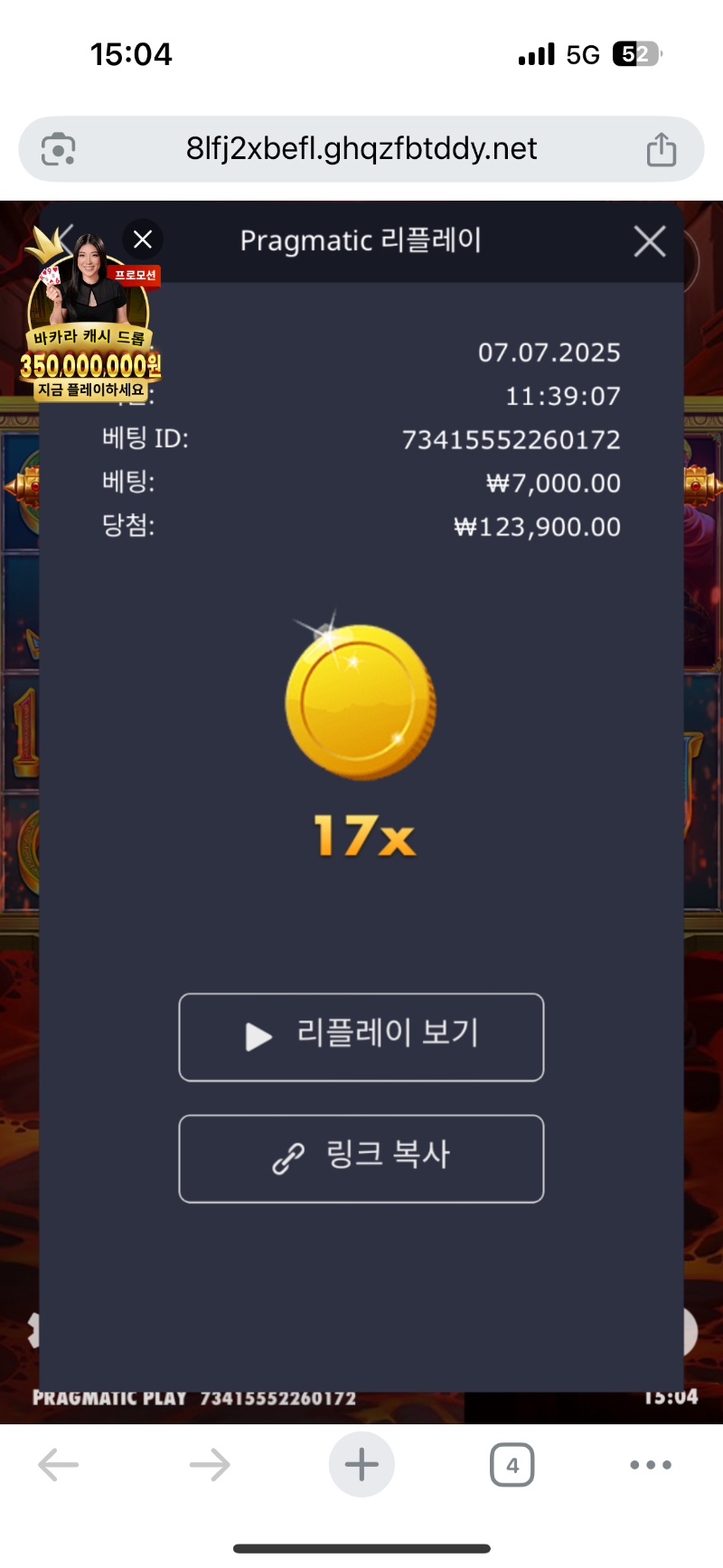Go forward in browser history
This screenshot has width=723, height=1568.
point(210,1464)
